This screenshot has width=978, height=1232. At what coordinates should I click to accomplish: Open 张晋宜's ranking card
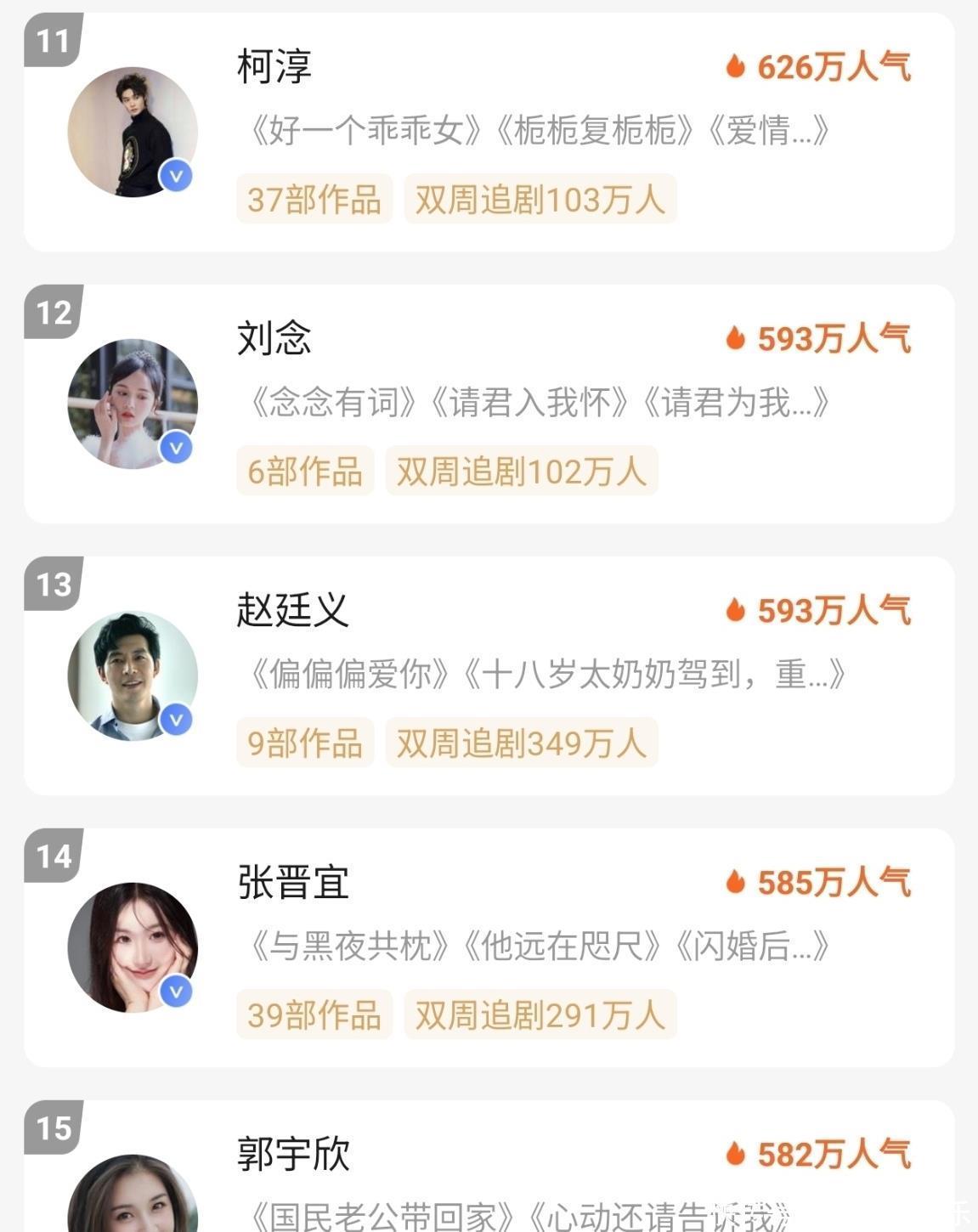(489, 947)
